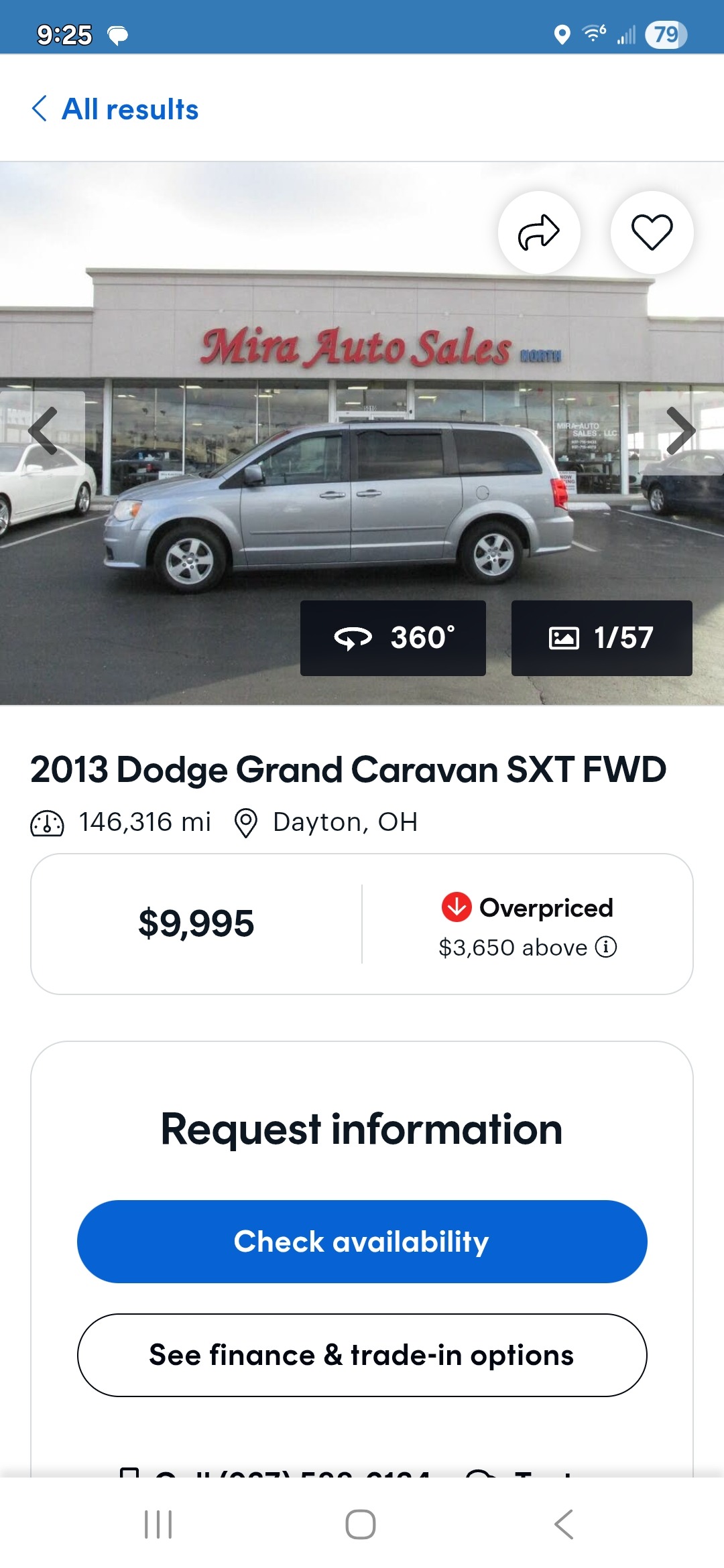Viewport: 724px width, 1568px height.
Task: Open recent apps from the navigation bar
Action: pyautogui.click(x=158, y=1524)
